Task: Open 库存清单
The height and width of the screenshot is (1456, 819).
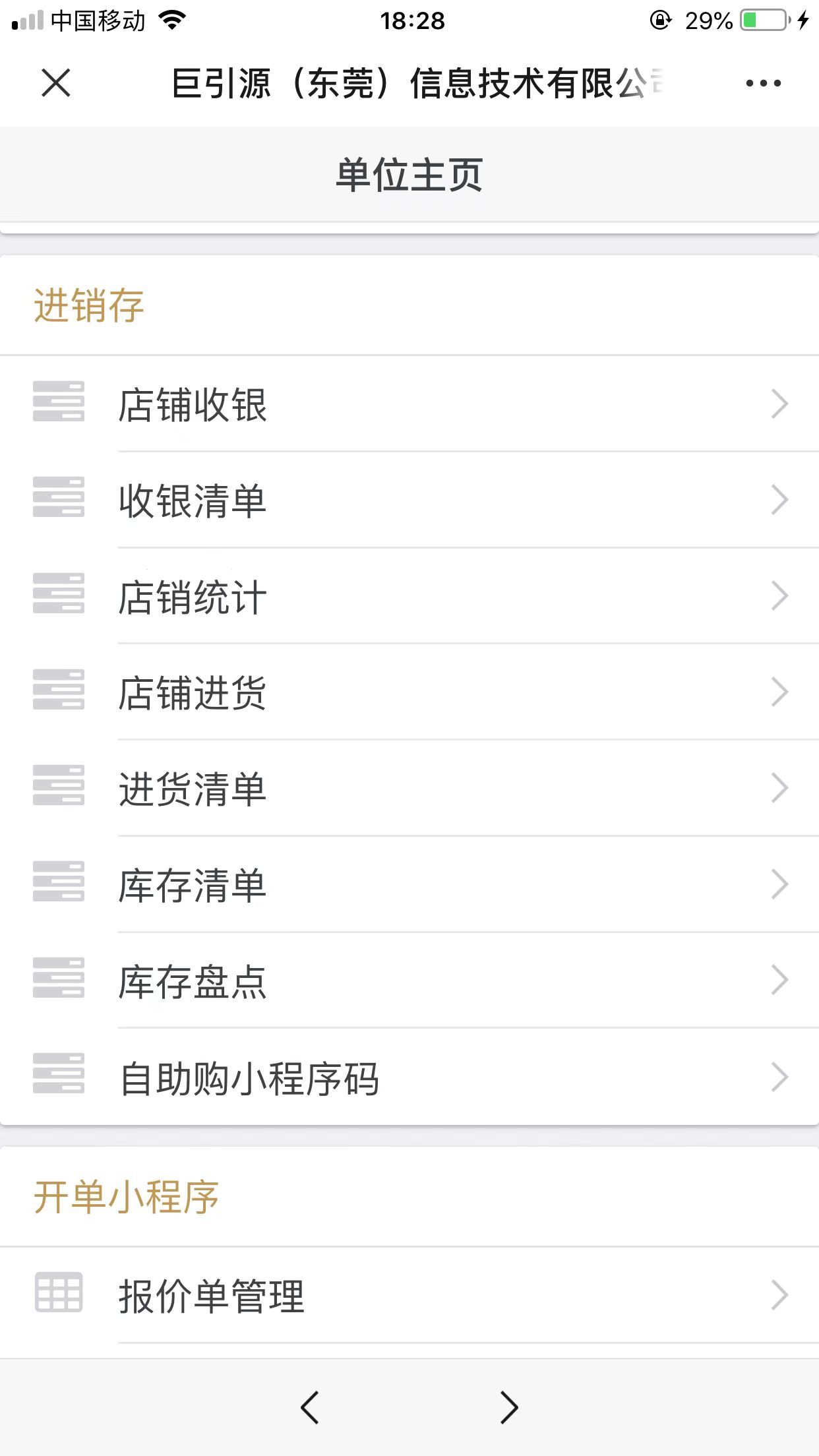Action: click(x=409, y=885)
